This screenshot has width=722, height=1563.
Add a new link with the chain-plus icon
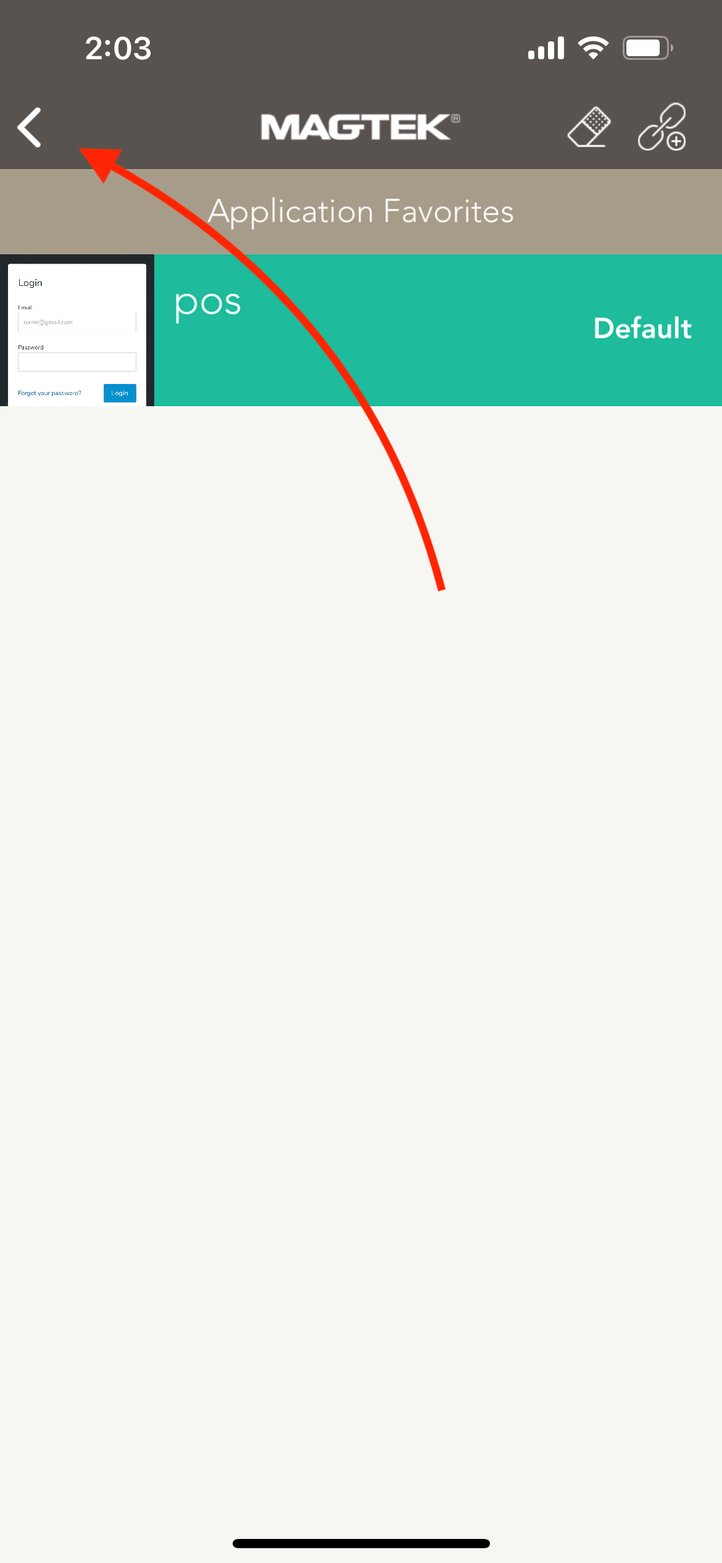(662, 128)
